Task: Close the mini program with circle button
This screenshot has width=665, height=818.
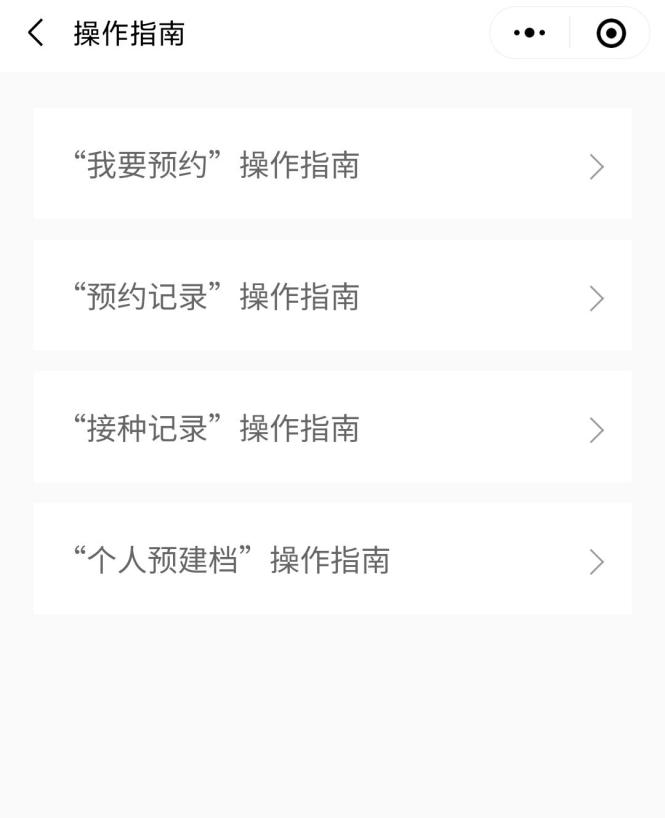Action: [610, 34]
